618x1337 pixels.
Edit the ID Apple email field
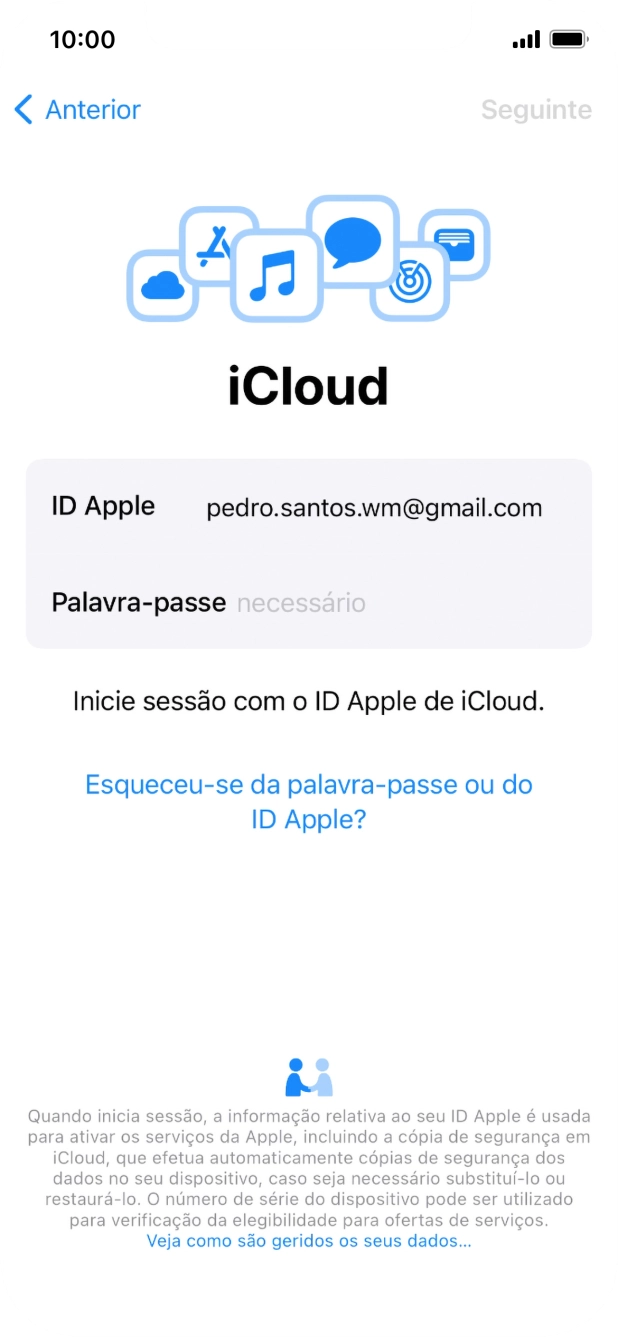pos(374,508)
